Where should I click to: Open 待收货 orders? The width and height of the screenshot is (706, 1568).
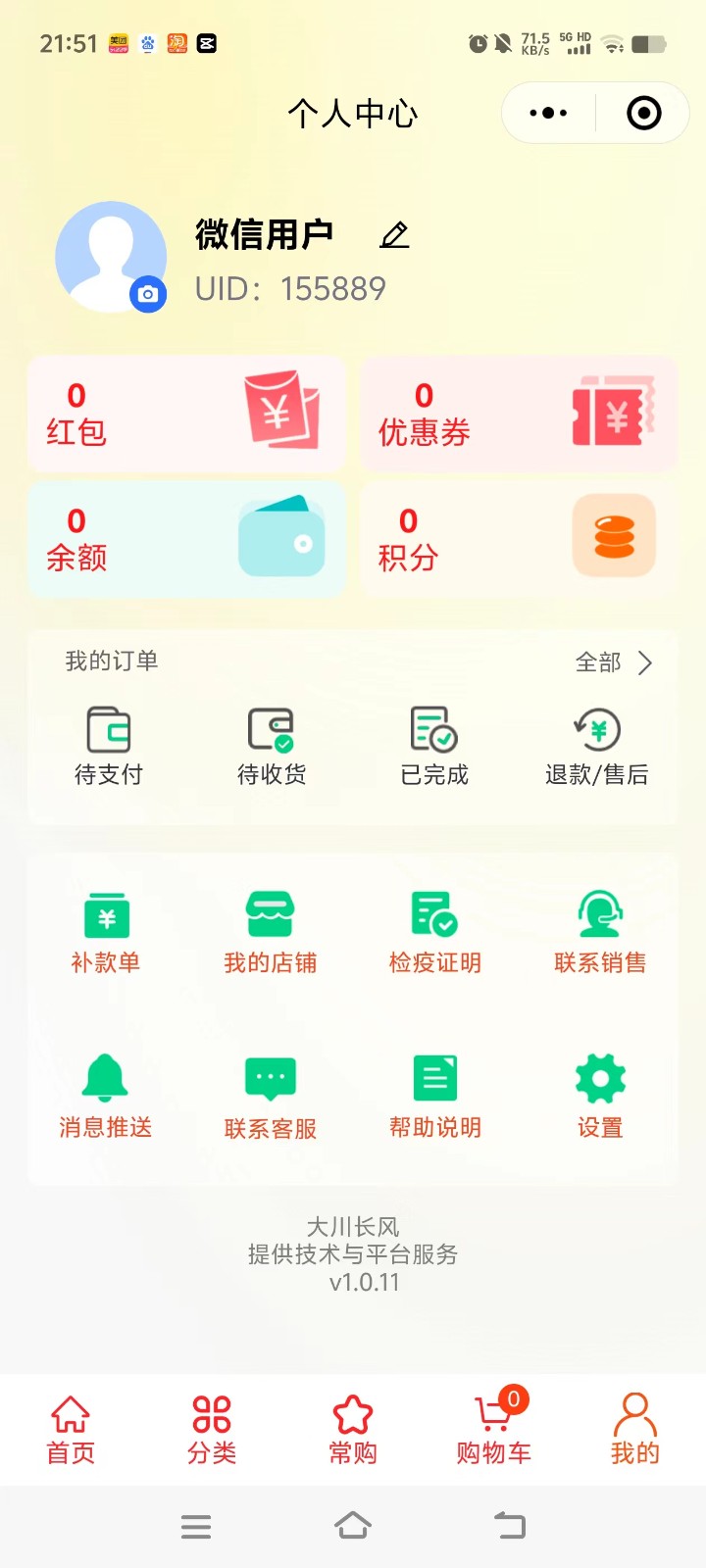[272, 746]
